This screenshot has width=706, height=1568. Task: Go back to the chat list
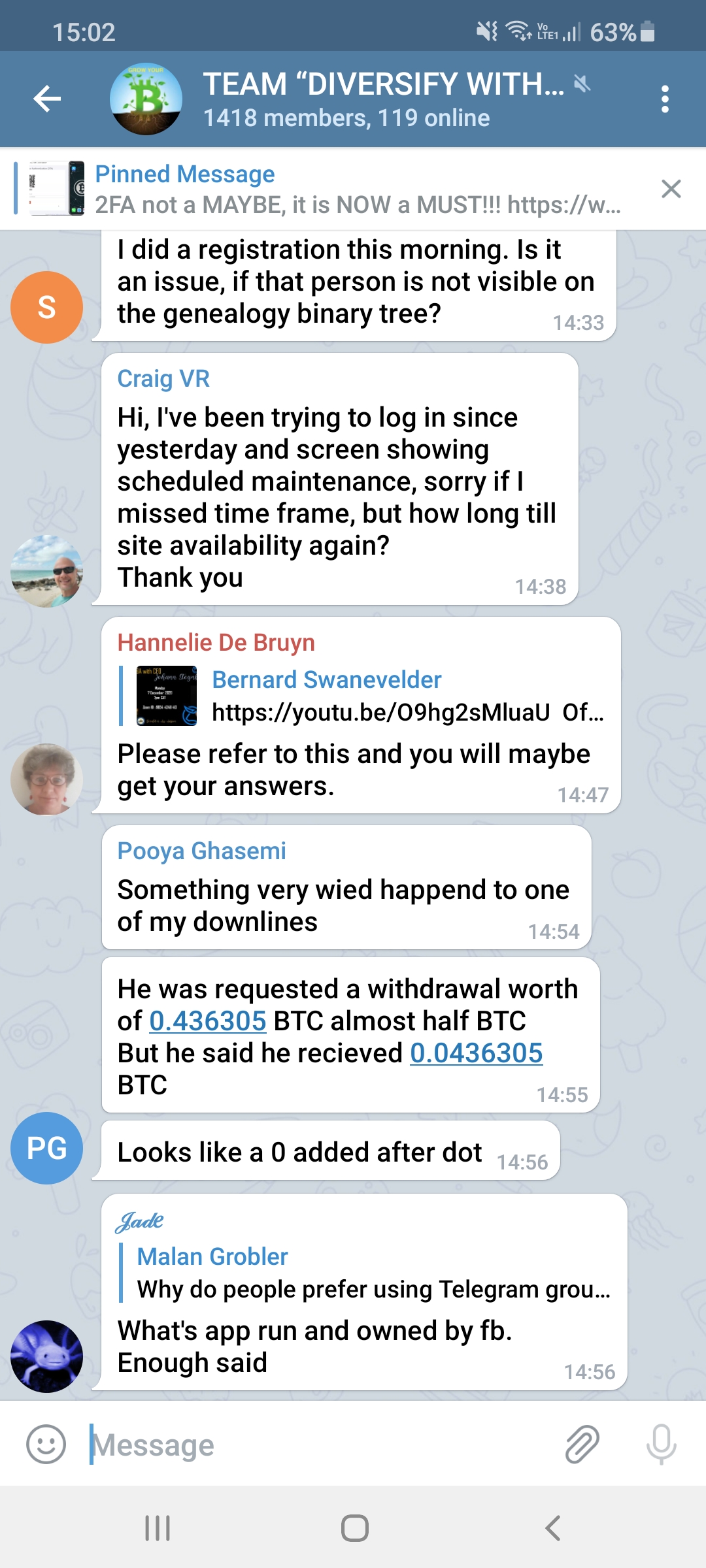[x=47, y=99]
